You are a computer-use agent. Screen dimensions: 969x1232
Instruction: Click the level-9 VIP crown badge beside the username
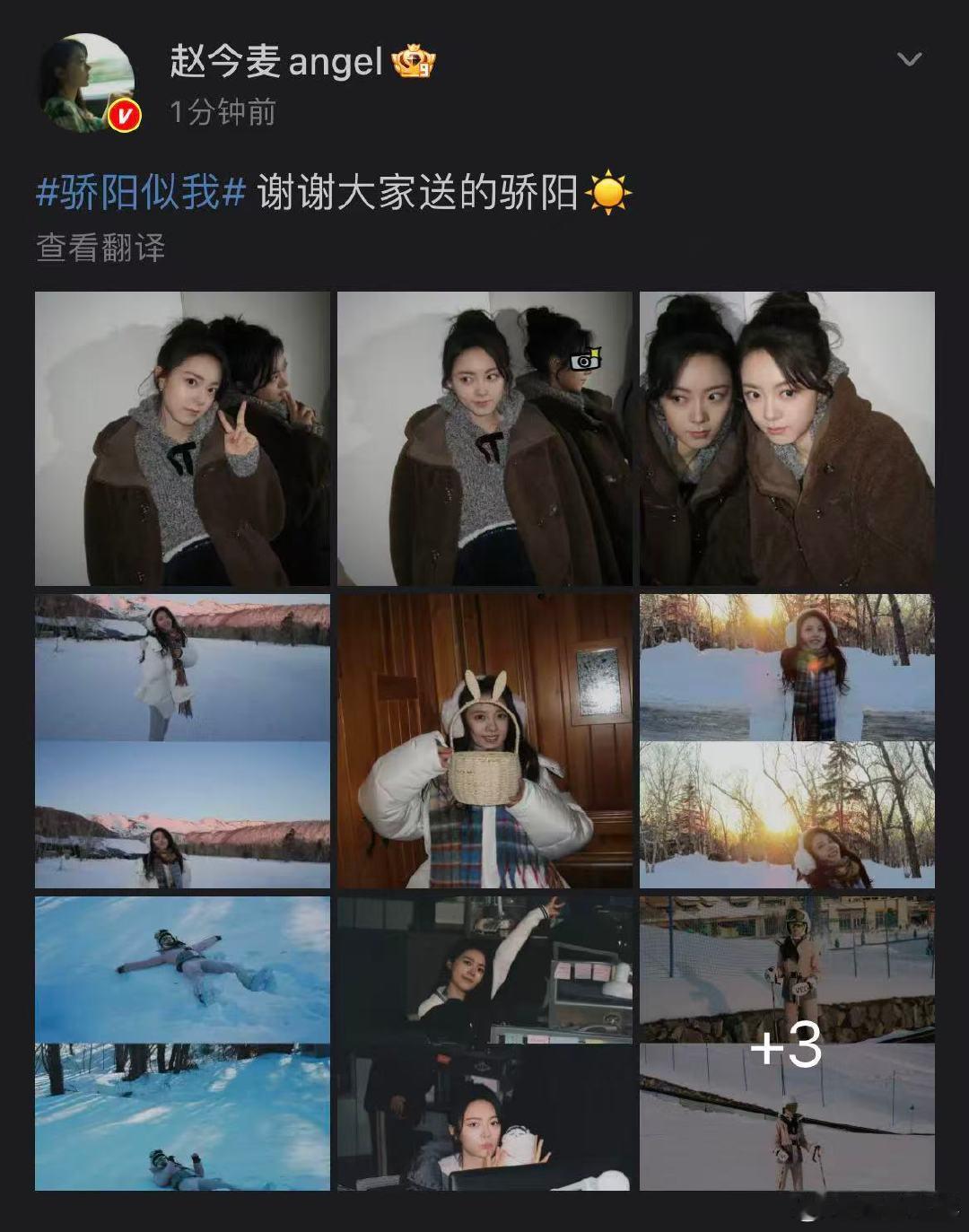(x=413, y=62)
